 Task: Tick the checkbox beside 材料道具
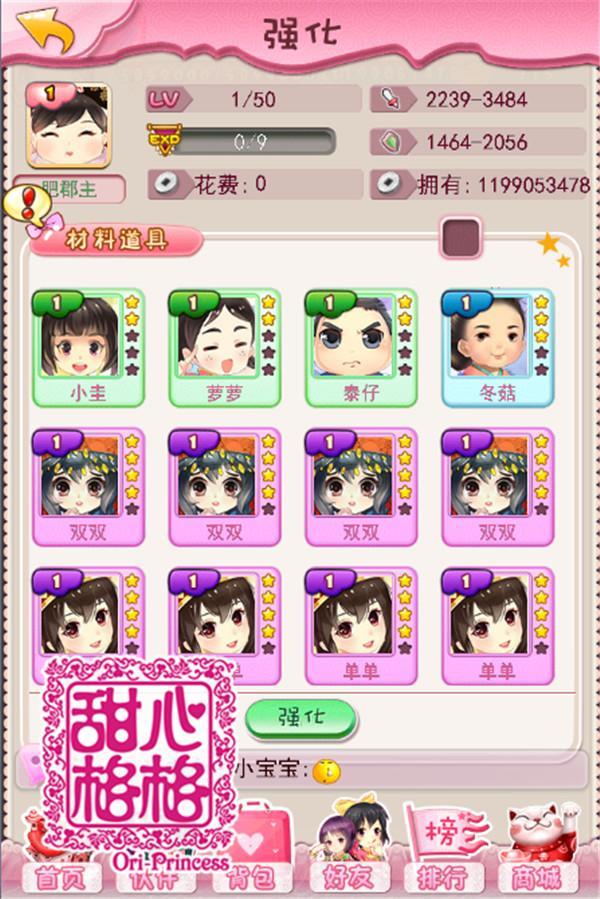click(461, 238)
